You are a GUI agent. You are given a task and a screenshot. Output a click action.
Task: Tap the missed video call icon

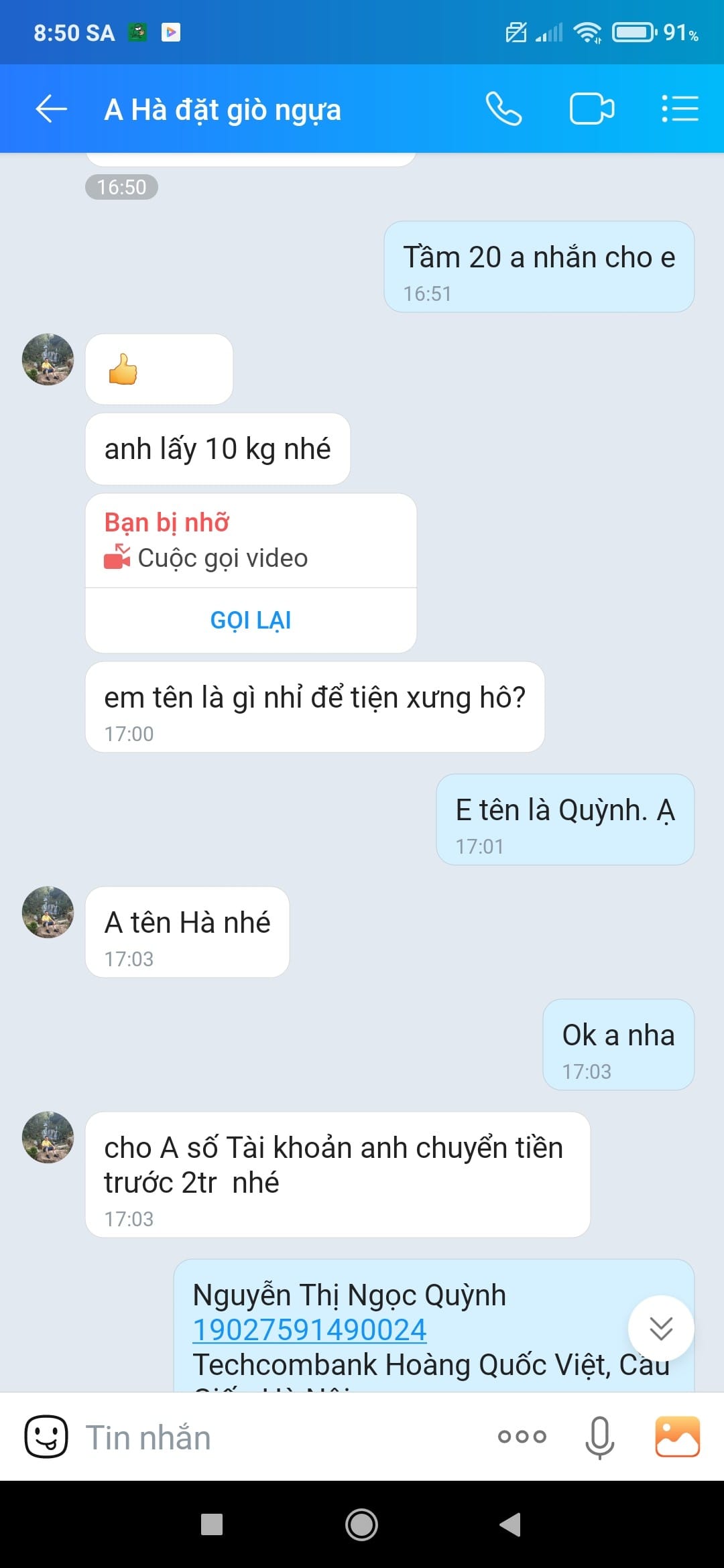(x=118, y=557)
